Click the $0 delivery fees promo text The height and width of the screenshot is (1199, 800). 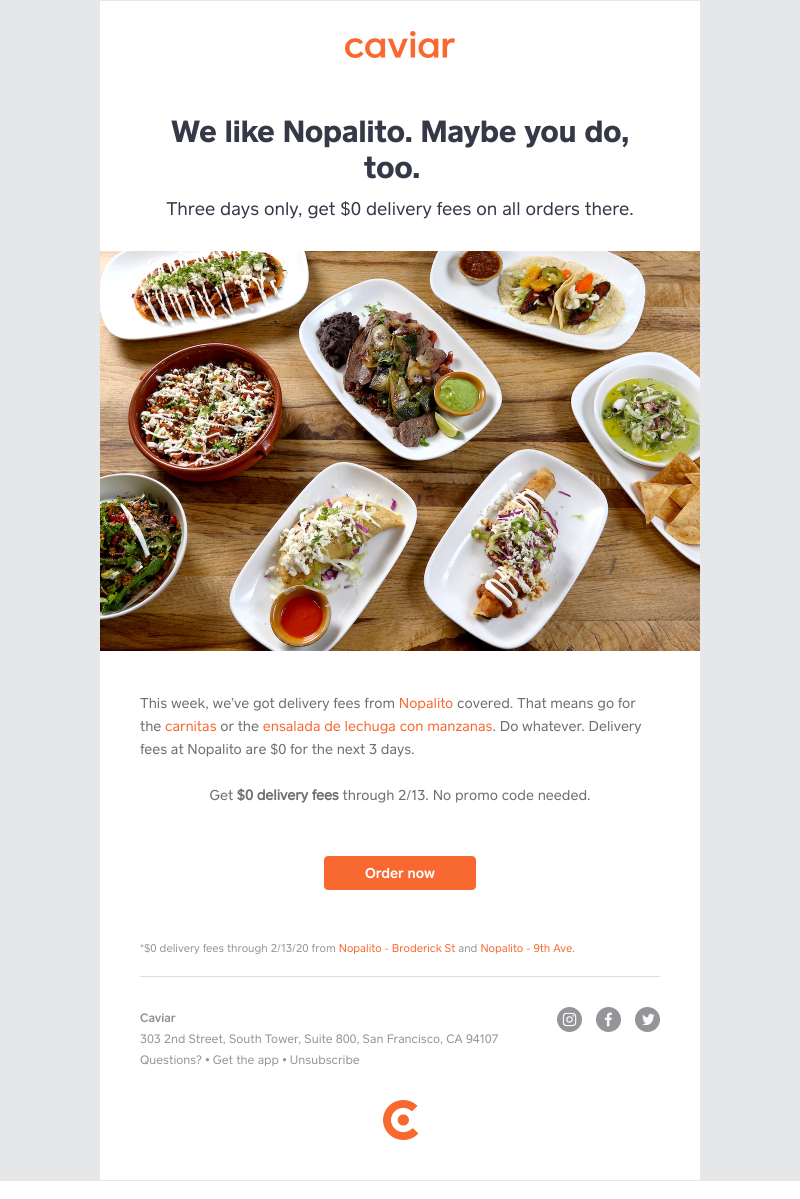(399, 795)
